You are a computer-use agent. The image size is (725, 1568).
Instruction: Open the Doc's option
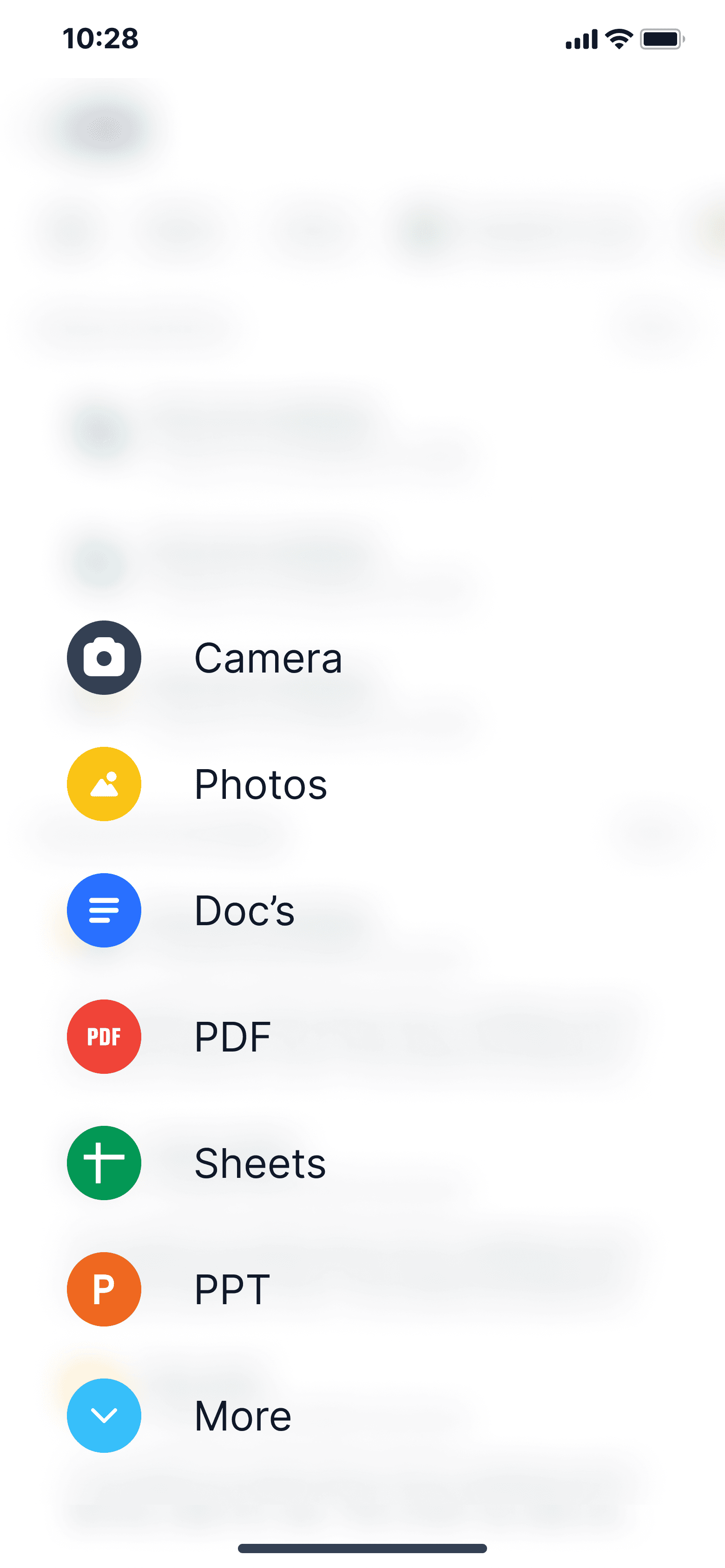point(181,910)
